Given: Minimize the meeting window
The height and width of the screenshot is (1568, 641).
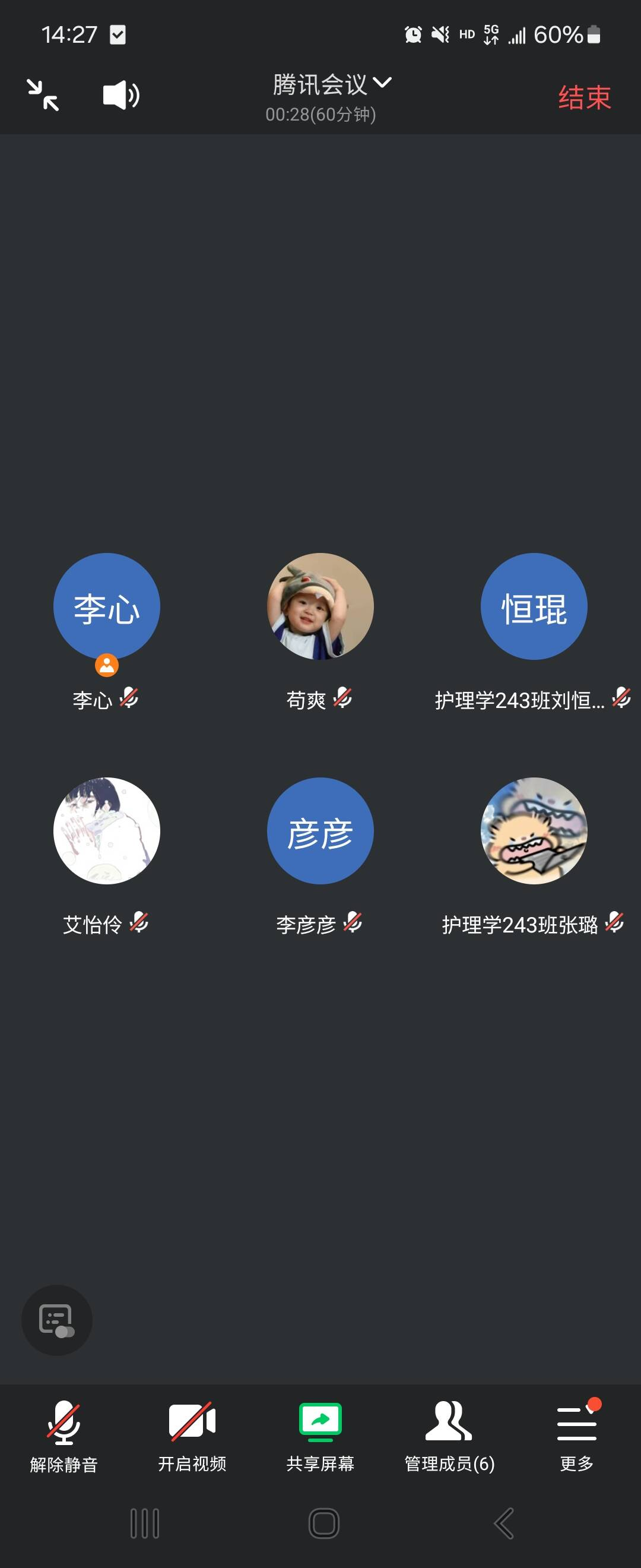Looking at the screenshot, I should [43, 96].
